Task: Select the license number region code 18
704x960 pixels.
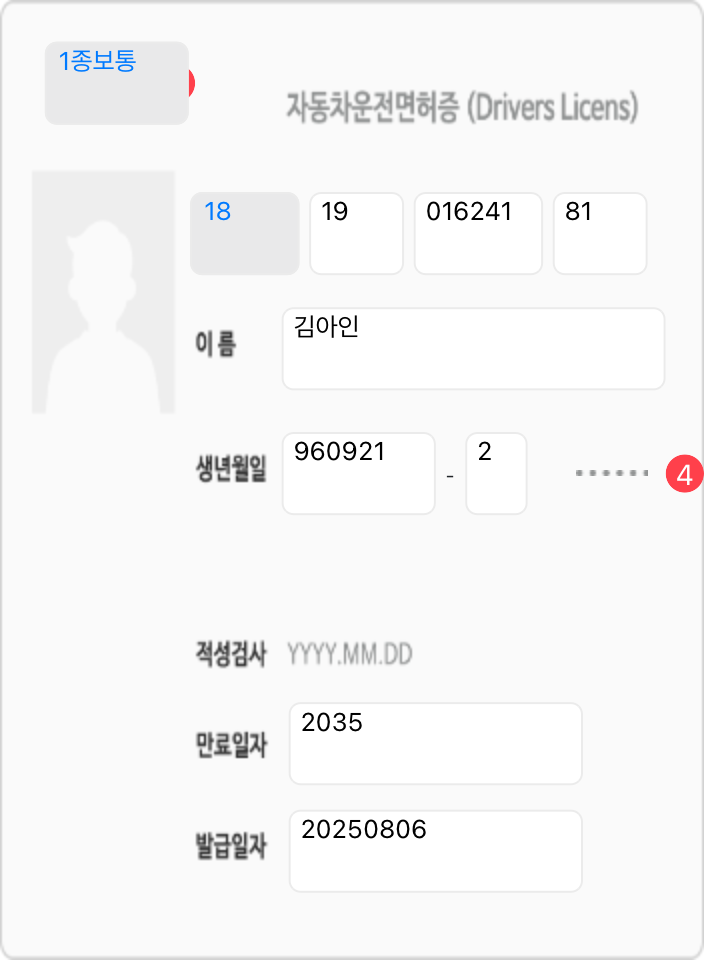Action: pyautogui.click(x=245, y=233)
